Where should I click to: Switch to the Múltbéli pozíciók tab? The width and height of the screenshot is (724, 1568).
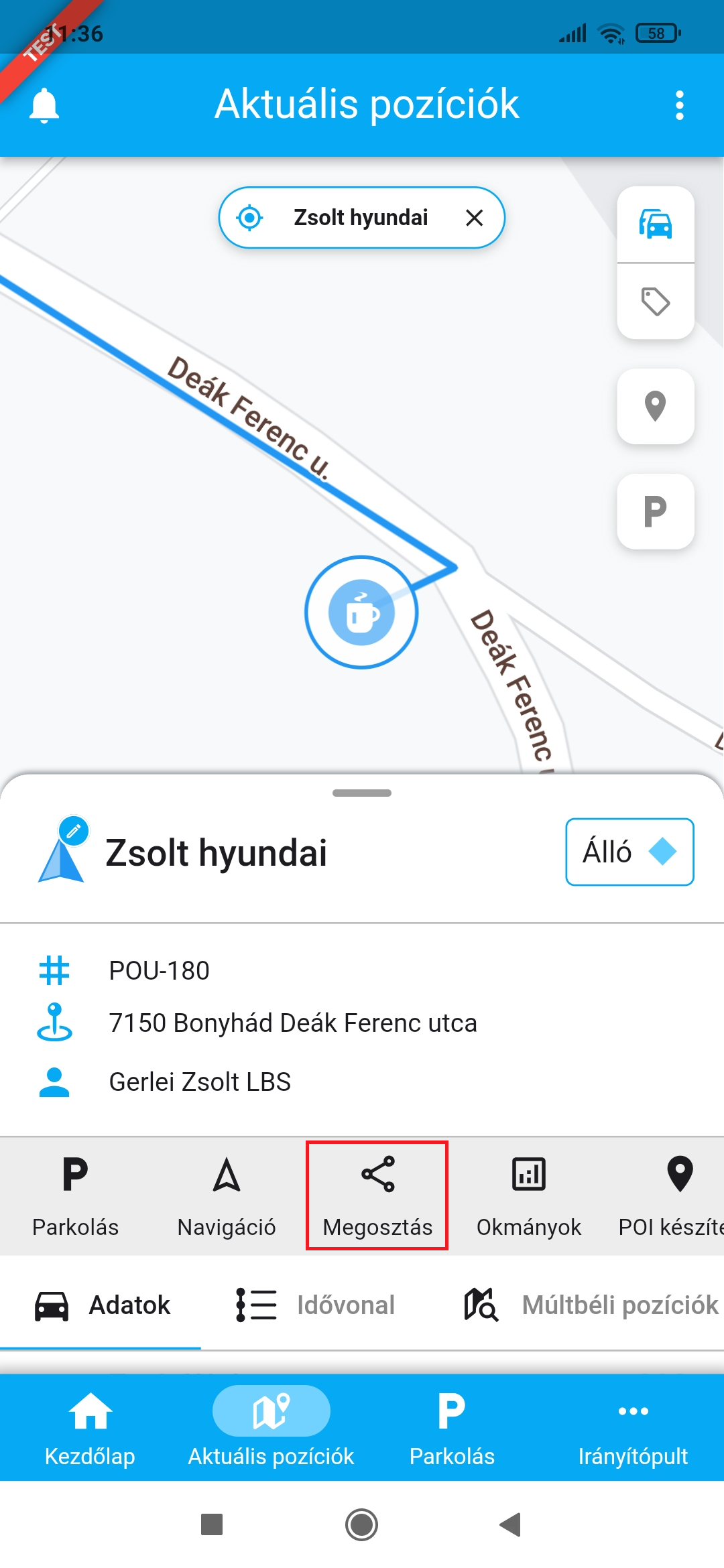point(591,1305)
